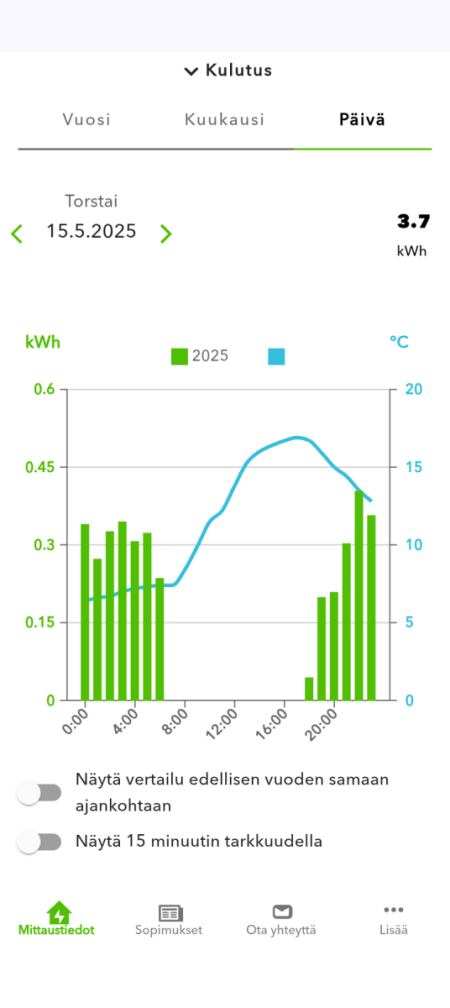The image size is (450, 1008).
Task: Open the Lisää menu
Action: pos(393,919)
